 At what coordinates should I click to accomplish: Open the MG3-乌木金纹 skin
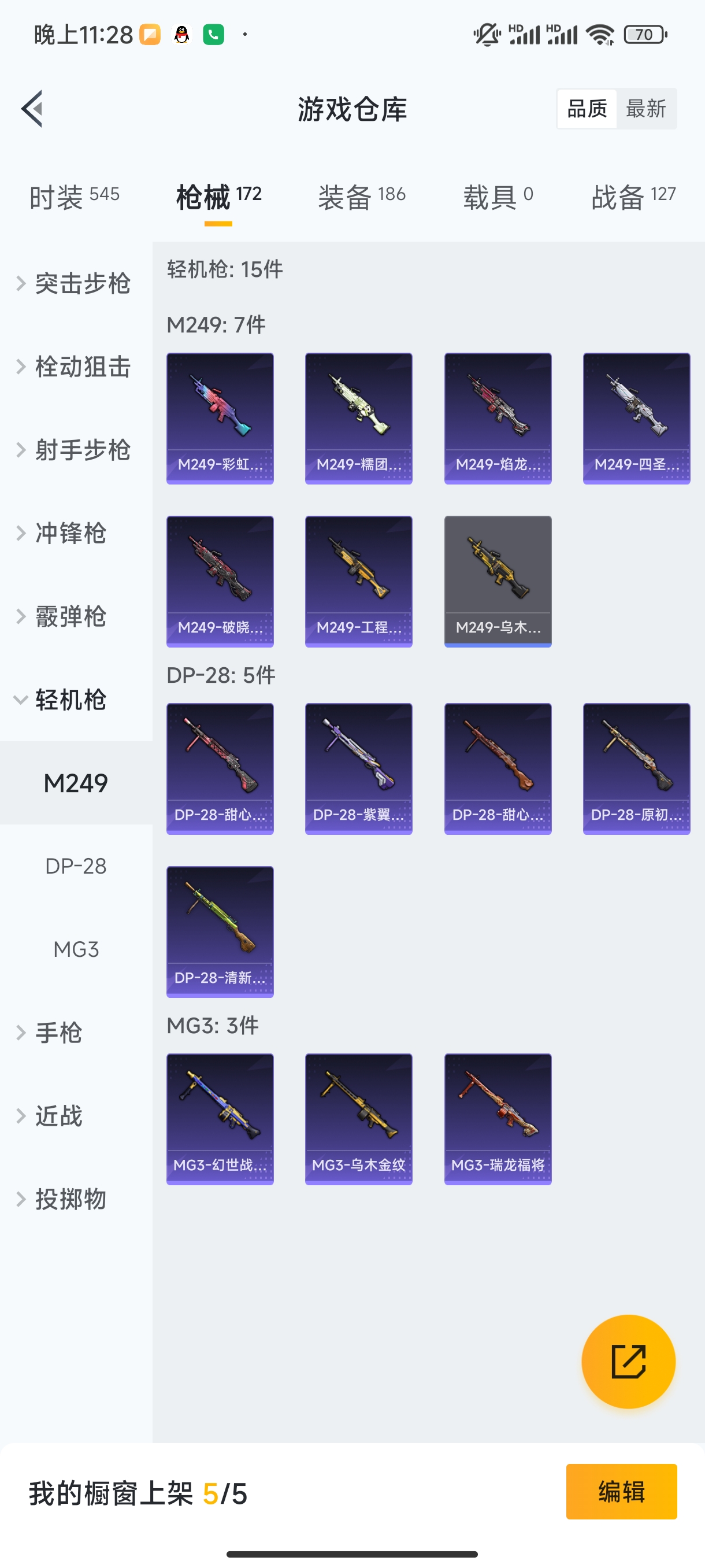point(358,1119)
